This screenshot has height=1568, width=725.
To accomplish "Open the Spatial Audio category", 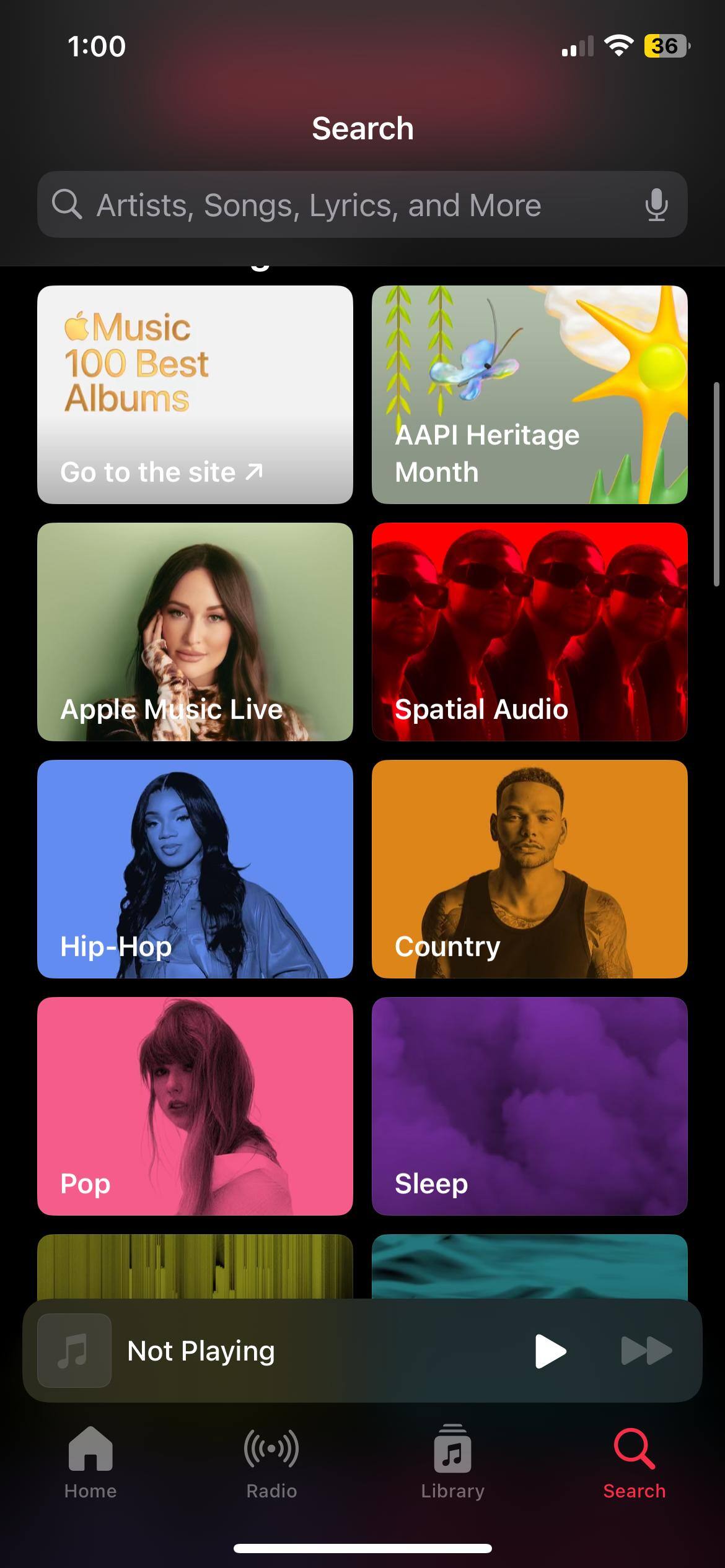I will click(529, 632).
